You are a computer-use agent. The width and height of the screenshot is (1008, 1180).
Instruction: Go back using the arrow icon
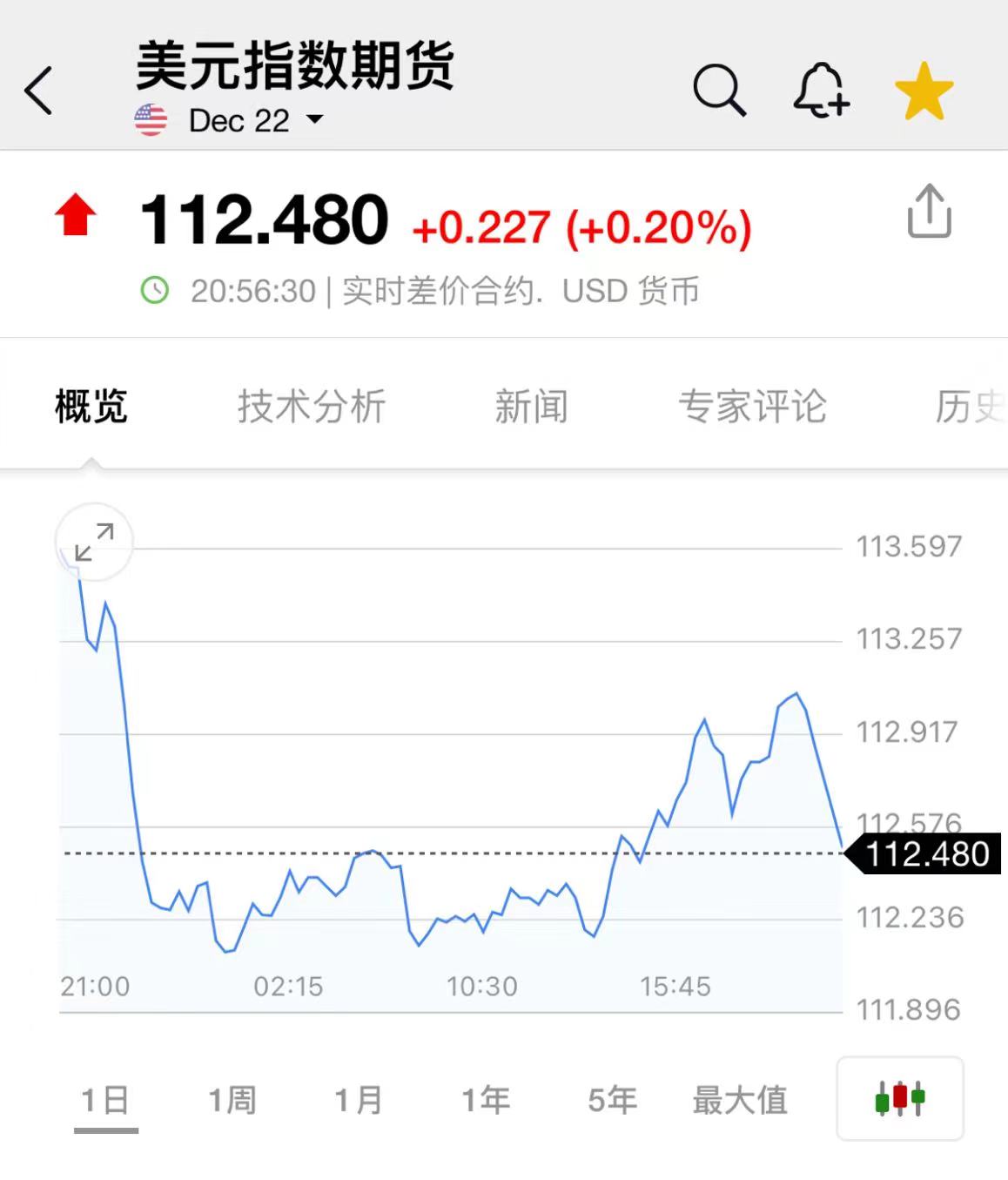point(38,91)
